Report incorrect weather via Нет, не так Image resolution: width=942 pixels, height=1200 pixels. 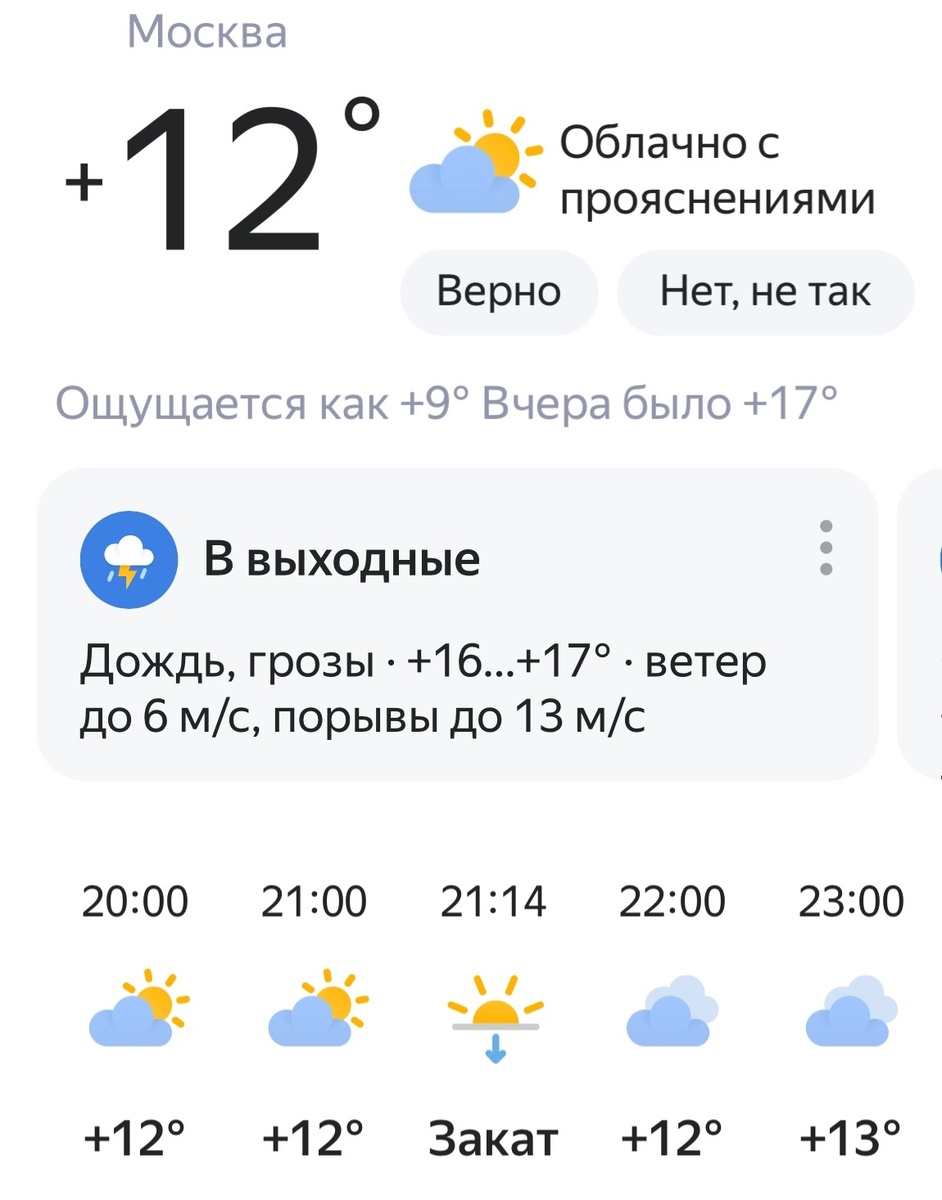(765, 291)
